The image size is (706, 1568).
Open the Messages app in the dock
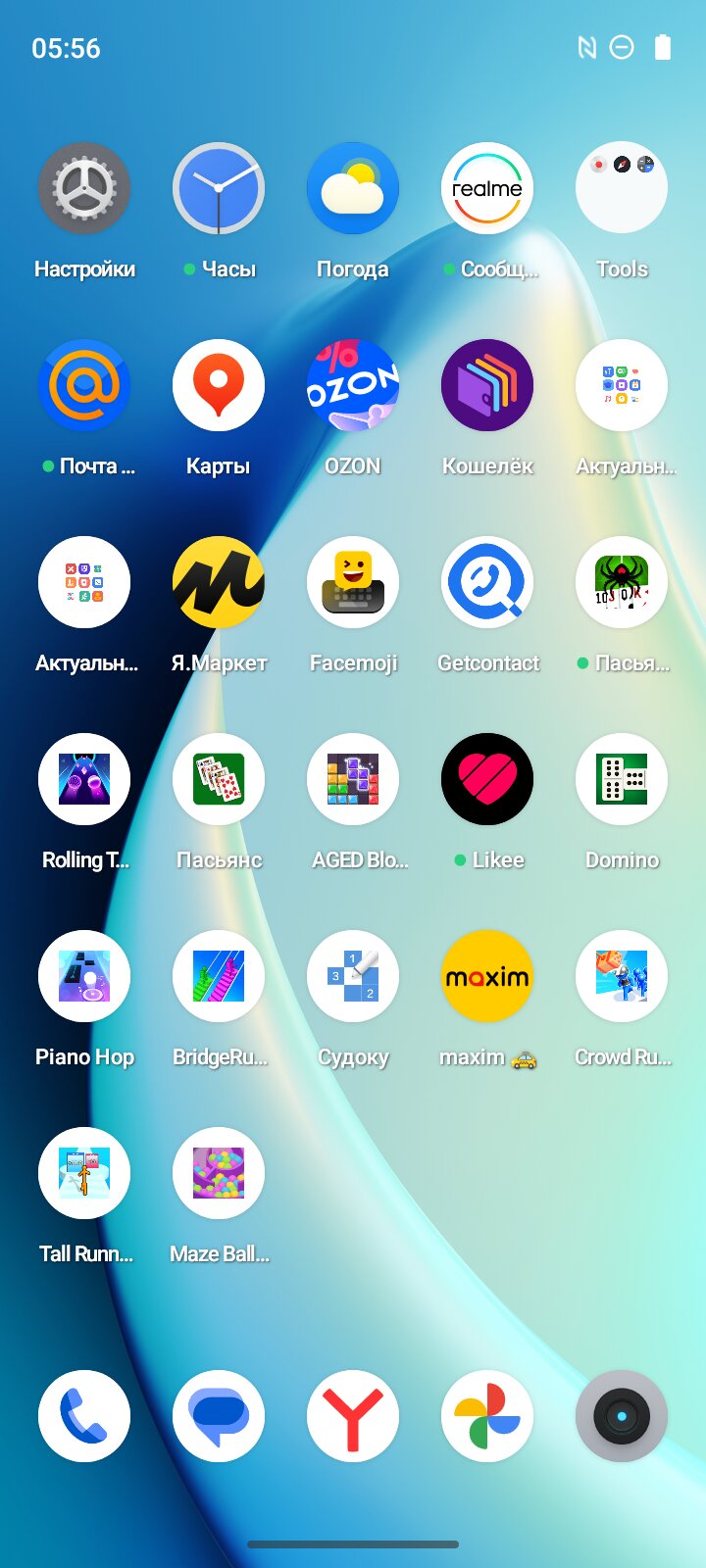click(x=219, y=1416)
